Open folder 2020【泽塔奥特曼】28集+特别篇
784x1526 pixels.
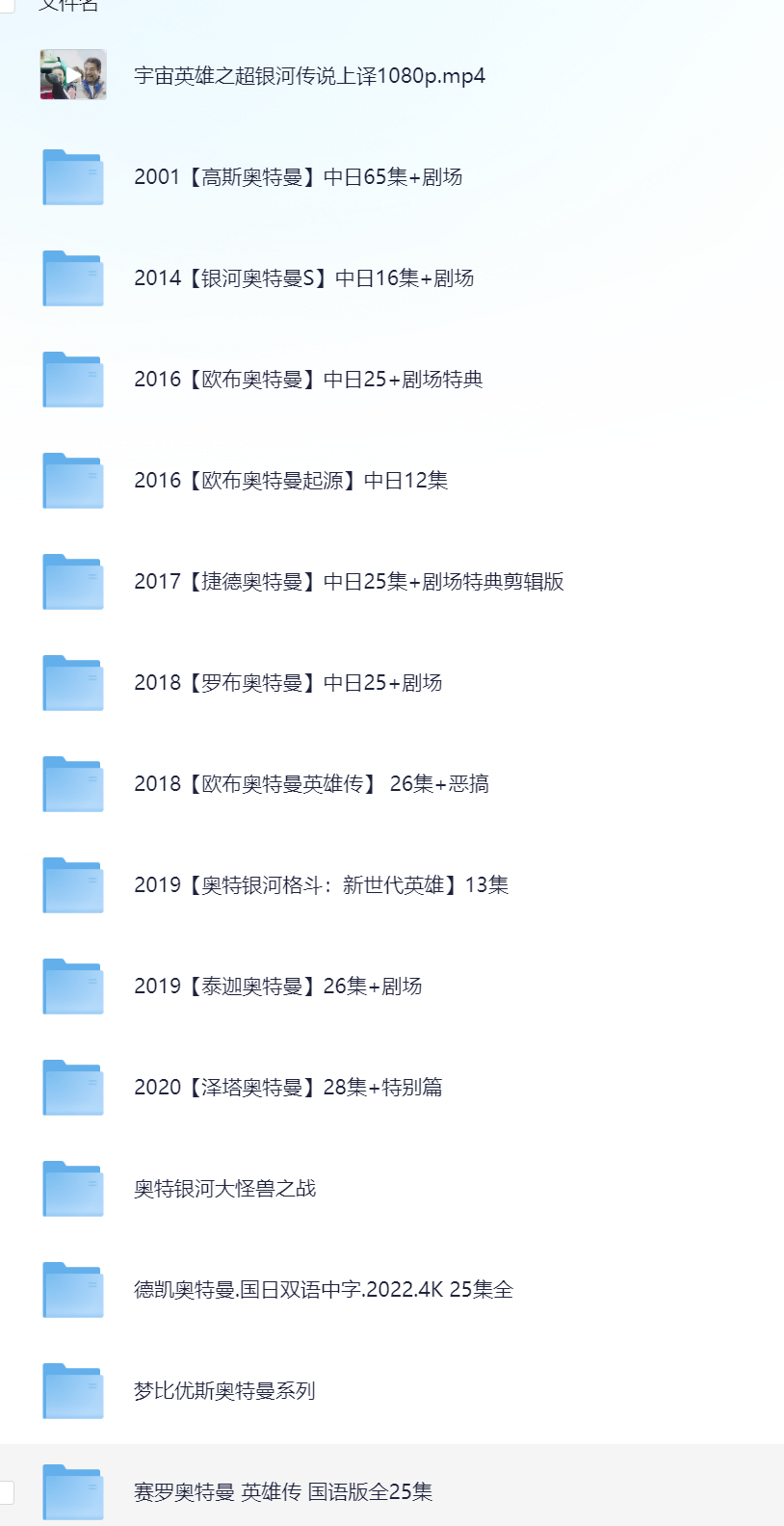pyautogui.click(x=288, y=1088)
